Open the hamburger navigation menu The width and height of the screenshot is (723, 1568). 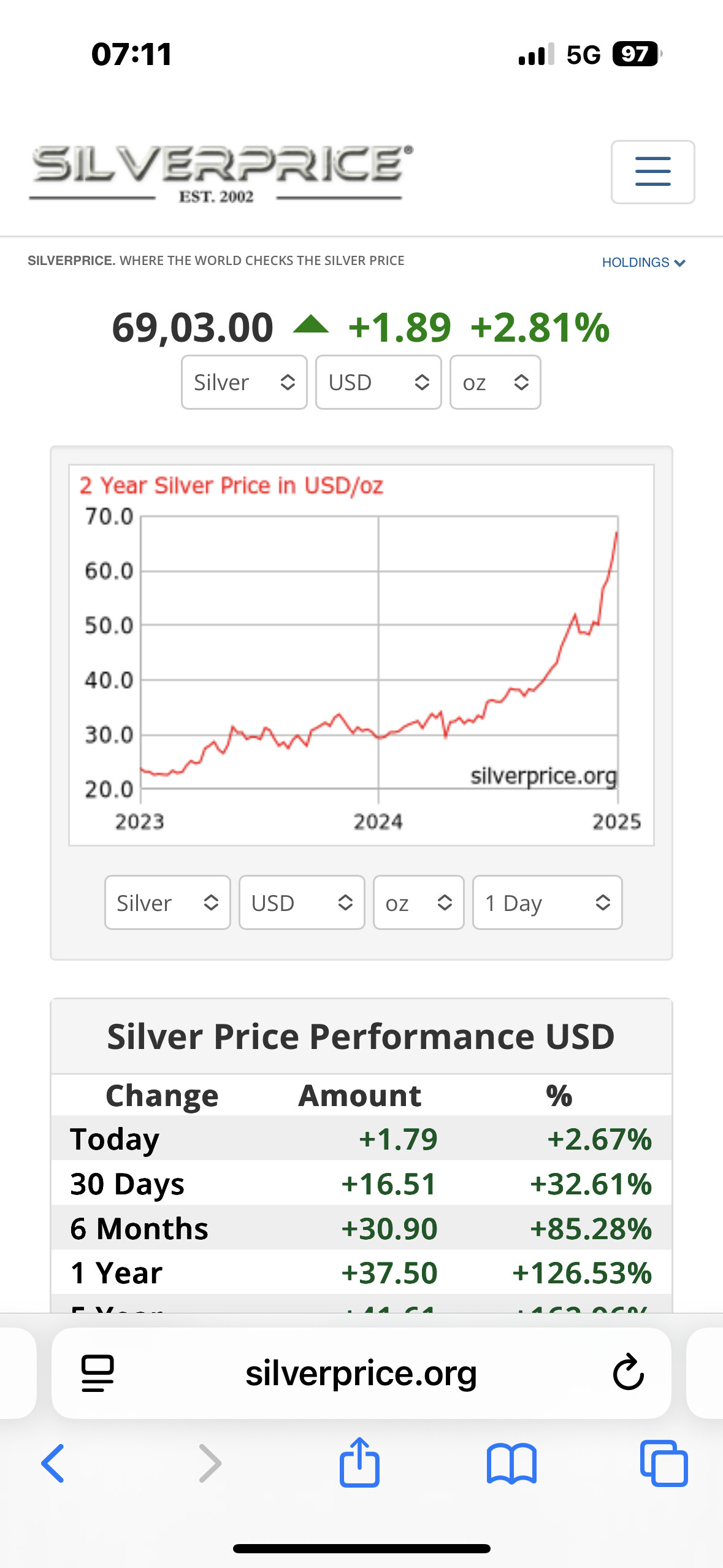click(652, 171)
